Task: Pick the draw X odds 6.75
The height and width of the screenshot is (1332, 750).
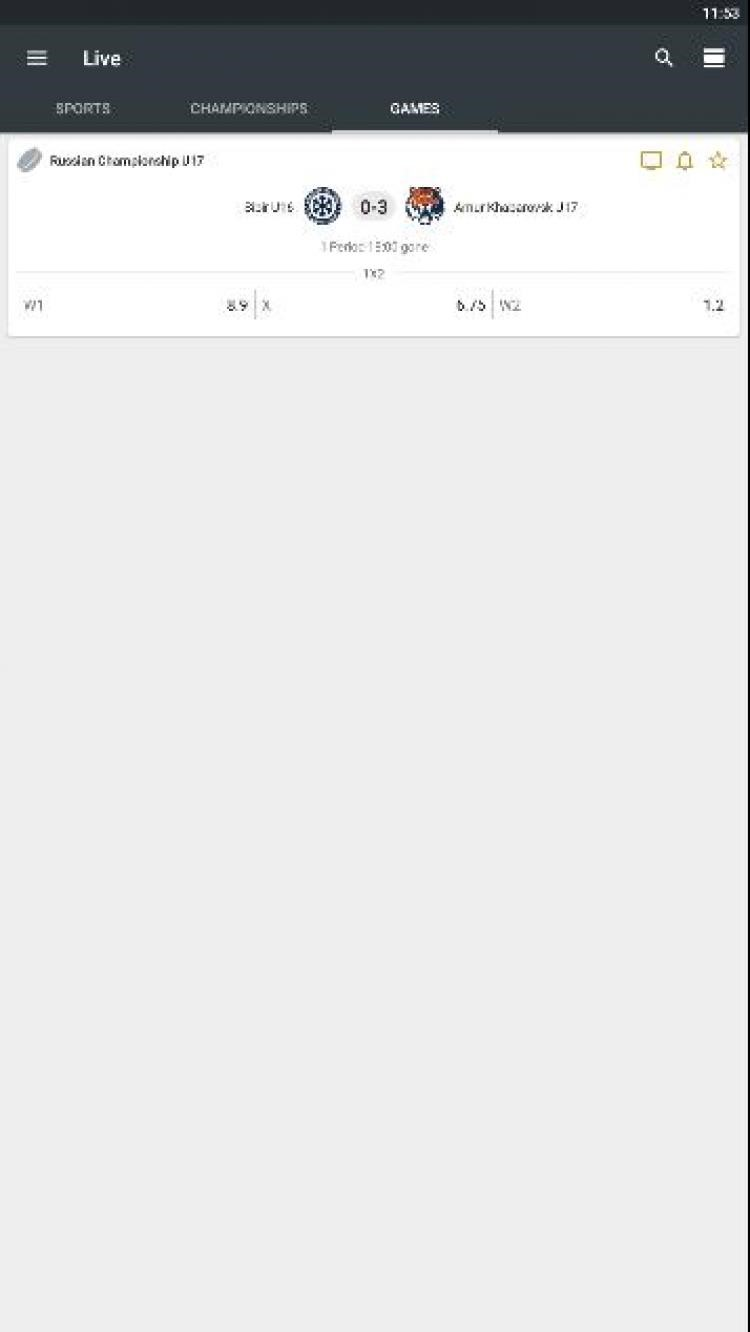Action: (x=374, y=306)
